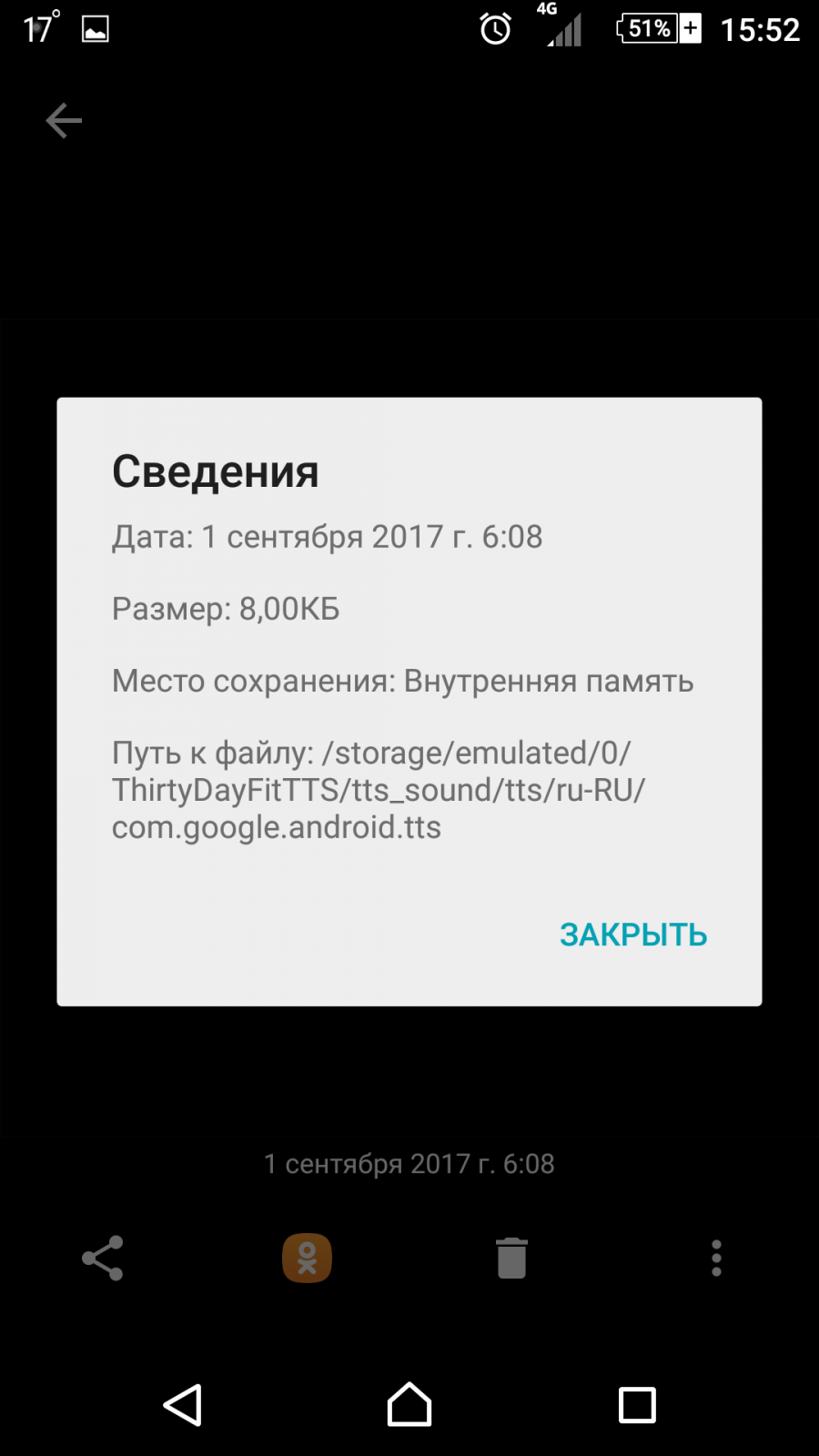Close the Сведения dialog with ЗАКРЫТЬ
Screen dimensions: 819x1456
click(633, 935)
